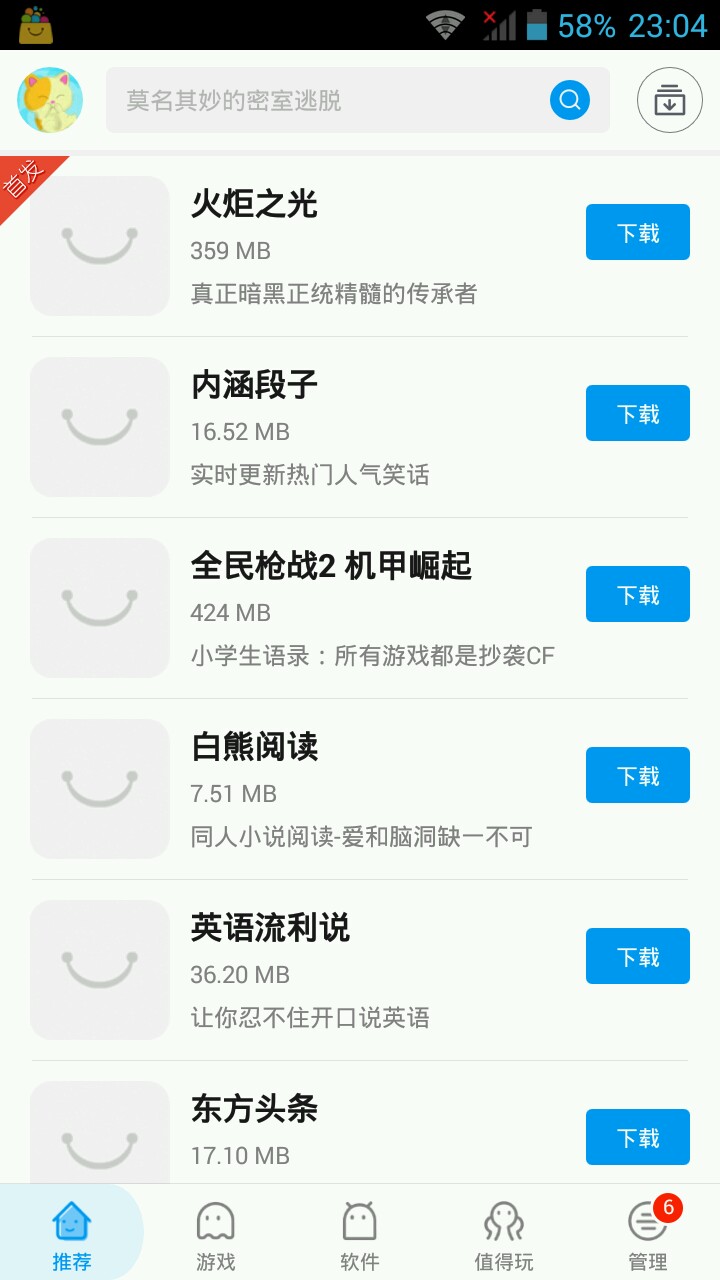Download 内涵段子
720x1280 pixels.
[x=638, y=413]
